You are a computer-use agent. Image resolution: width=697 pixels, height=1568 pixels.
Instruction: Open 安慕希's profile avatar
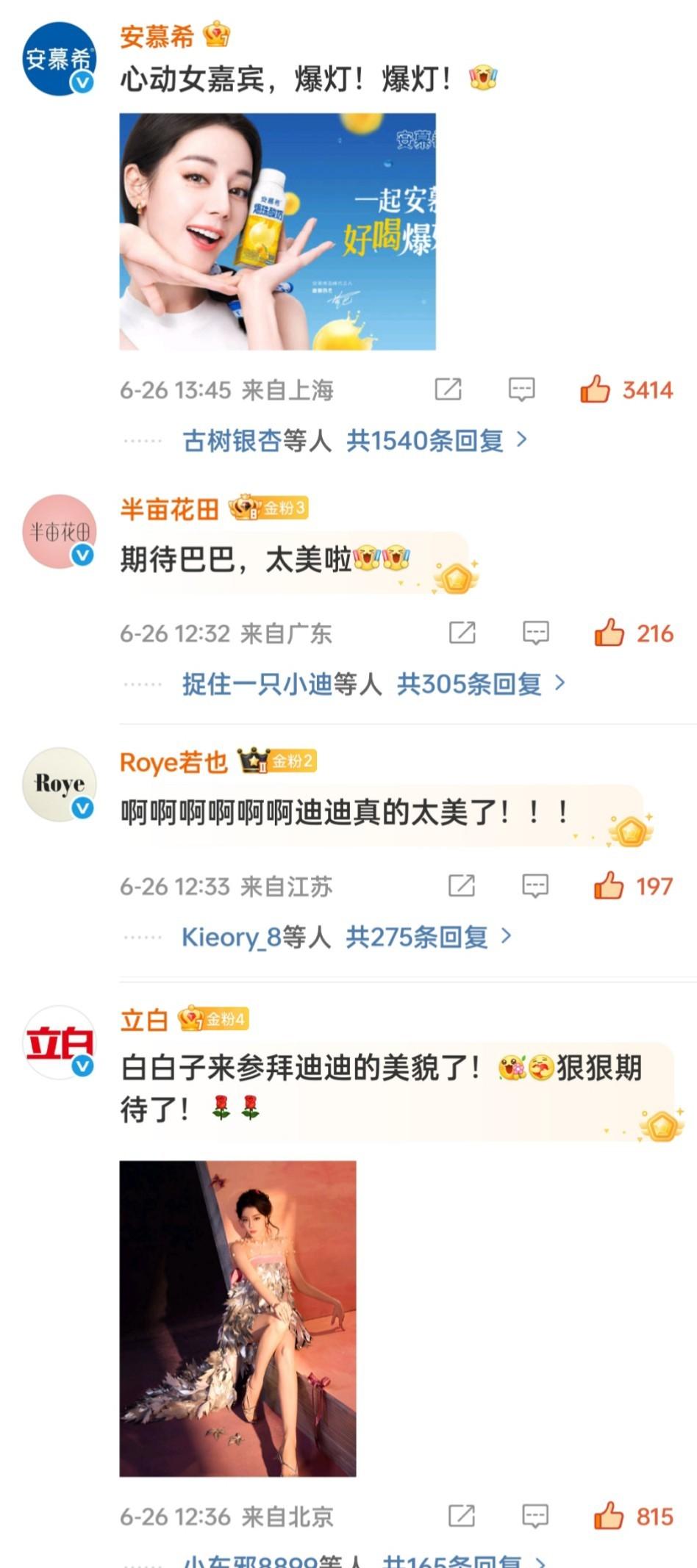60,59
